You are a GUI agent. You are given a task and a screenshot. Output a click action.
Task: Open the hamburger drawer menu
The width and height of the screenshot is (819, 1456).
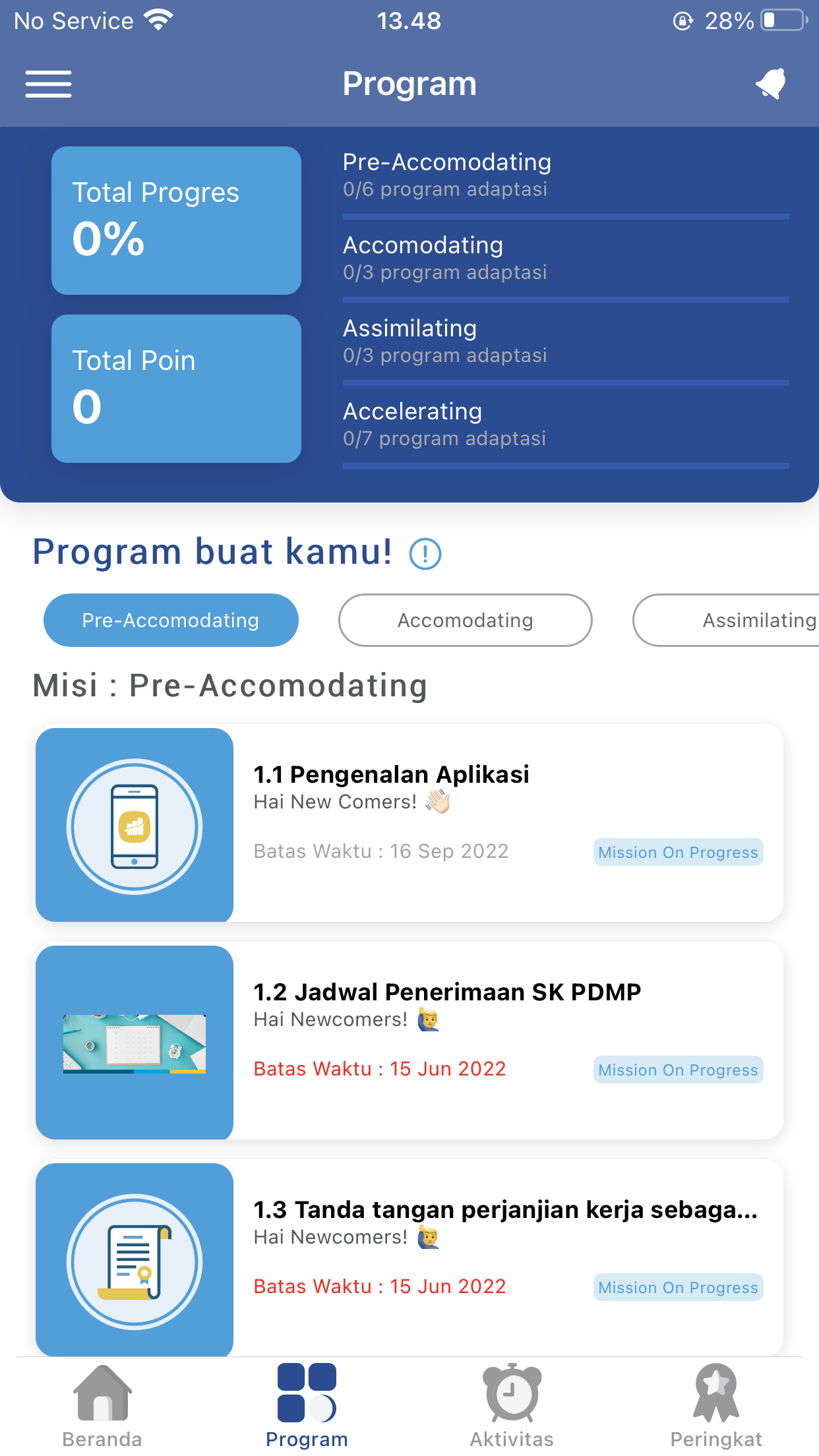point(48,84)
